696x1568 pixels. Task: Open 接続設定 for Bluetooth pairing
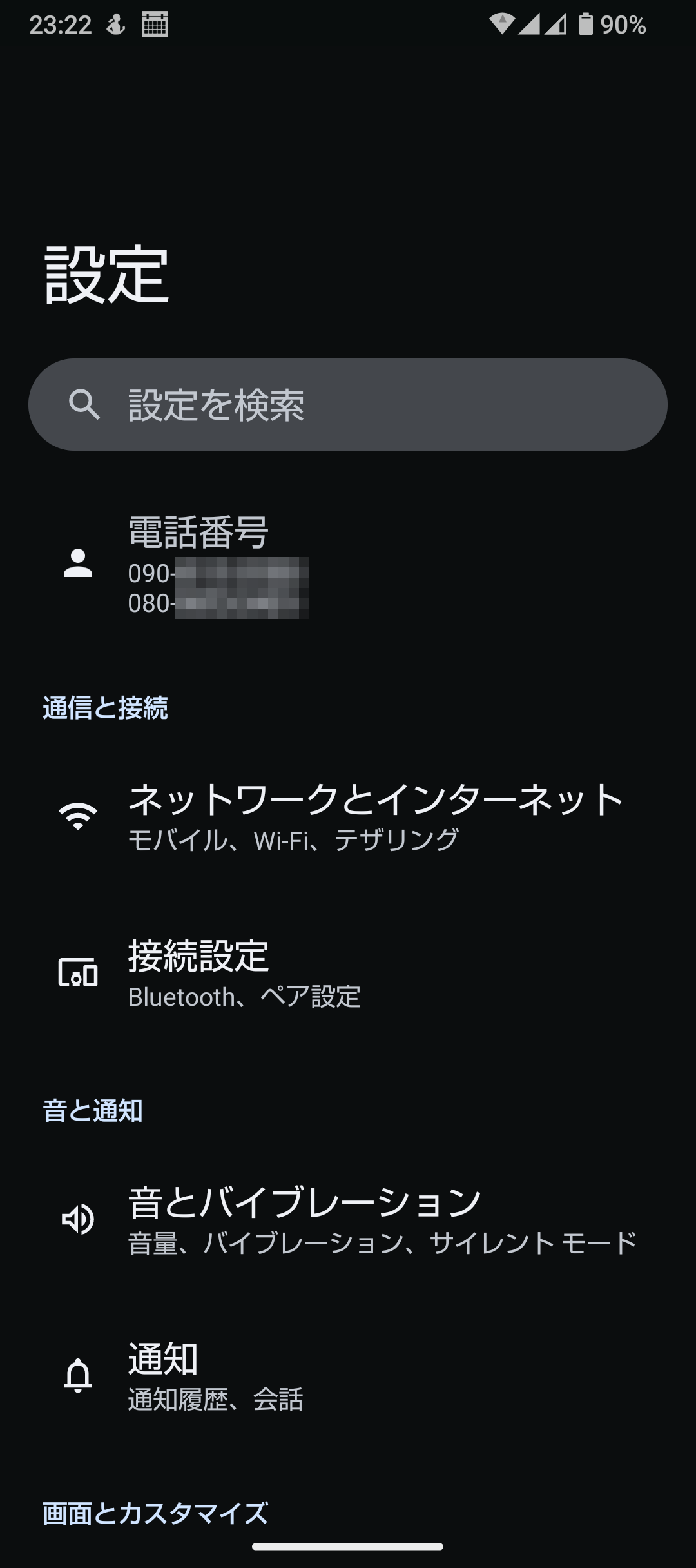[x=348, y=973]
